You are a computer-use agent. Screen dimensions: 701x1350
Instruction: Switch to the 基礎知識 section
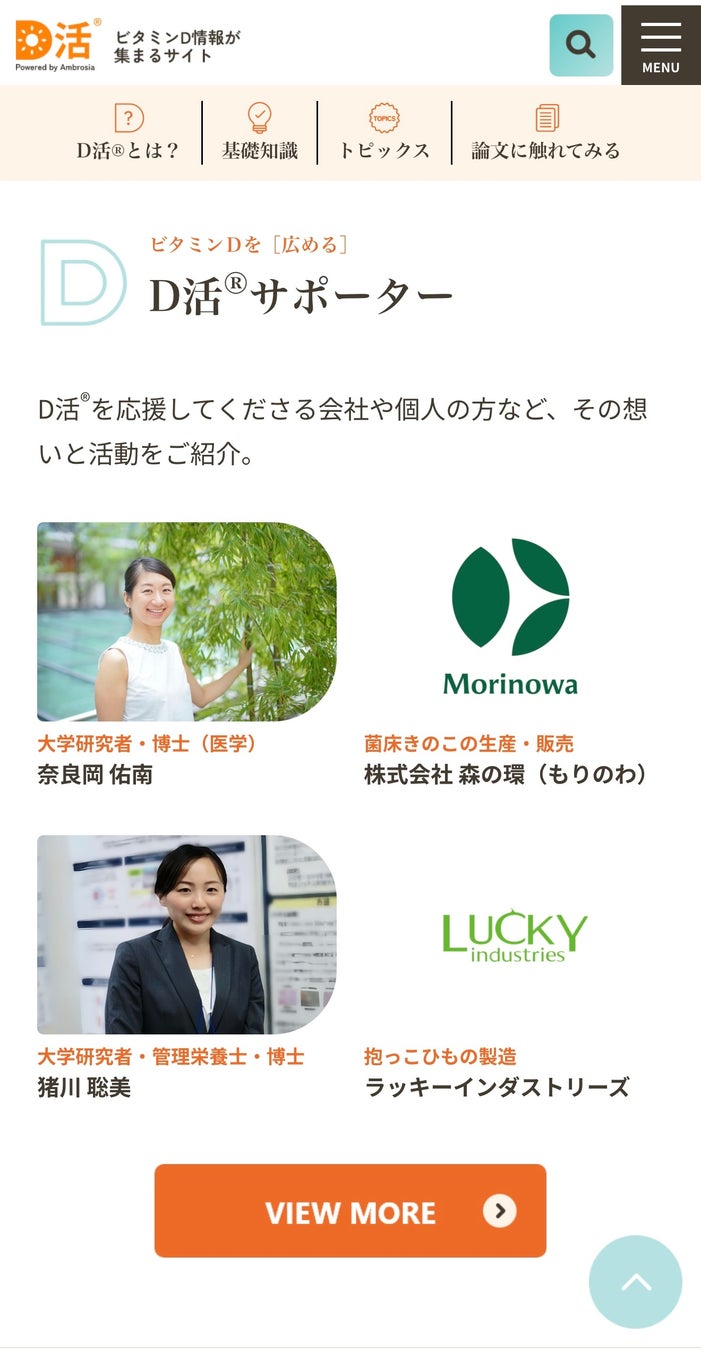(260, 132)
